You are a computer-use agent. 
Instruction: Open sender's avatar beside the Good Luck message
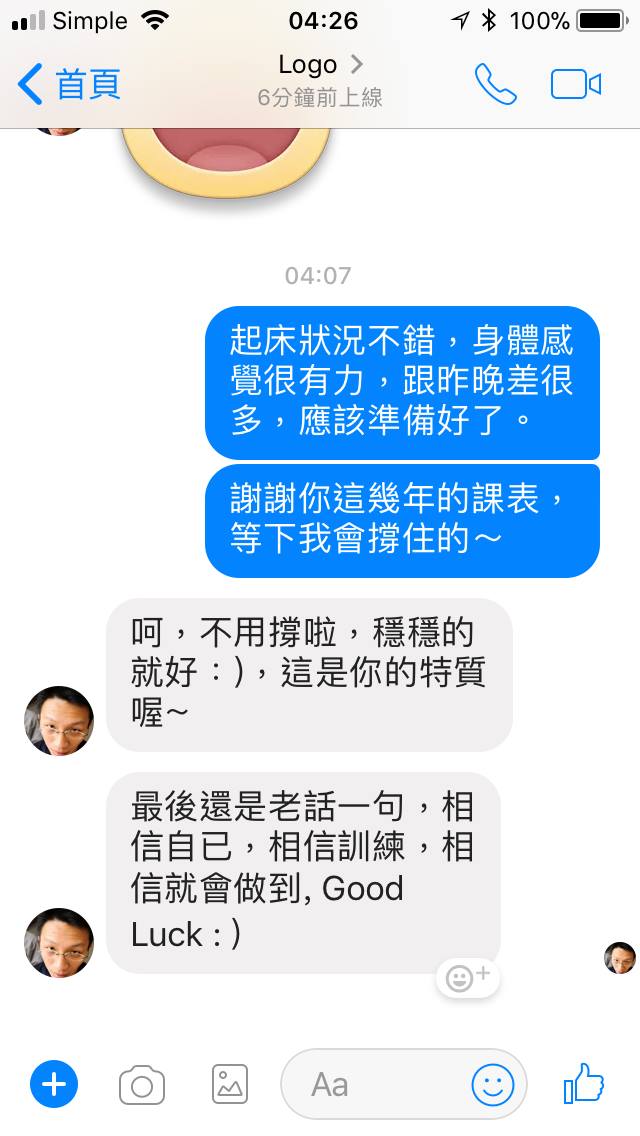coord(59,942)
